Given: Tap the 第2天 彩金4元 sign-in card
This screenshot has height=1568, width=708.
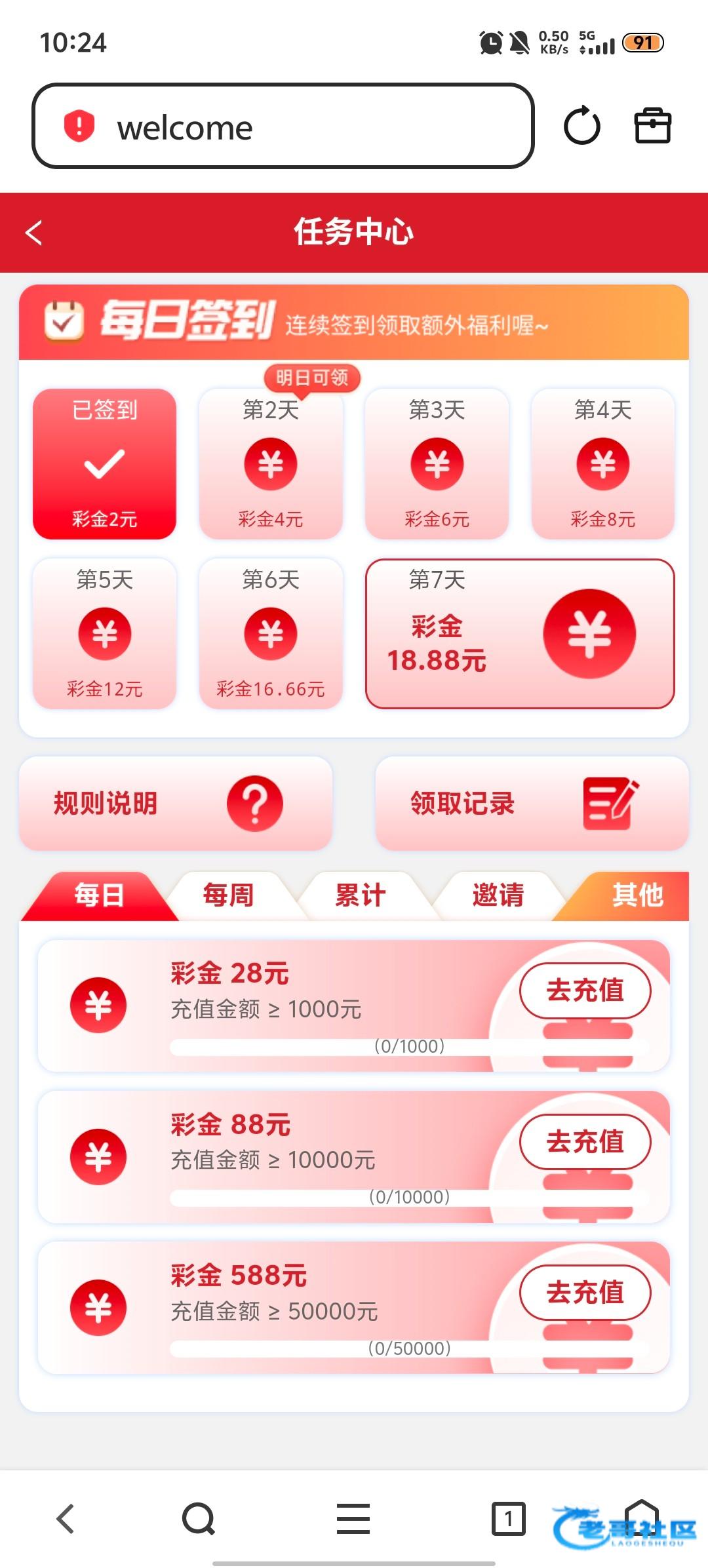Looking at the screenshot, I should tap(271, 464).
